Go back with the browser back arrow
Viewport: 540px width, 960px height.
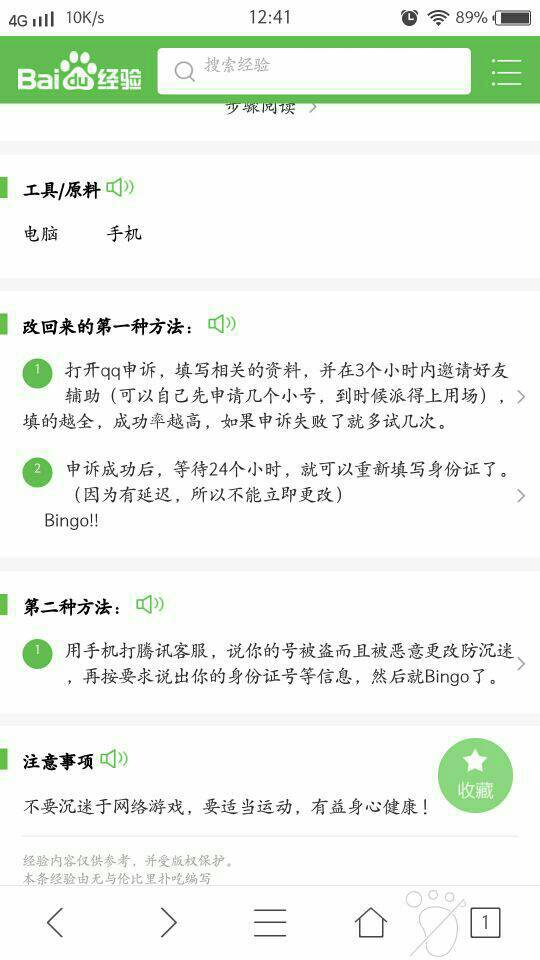[55, 922]
